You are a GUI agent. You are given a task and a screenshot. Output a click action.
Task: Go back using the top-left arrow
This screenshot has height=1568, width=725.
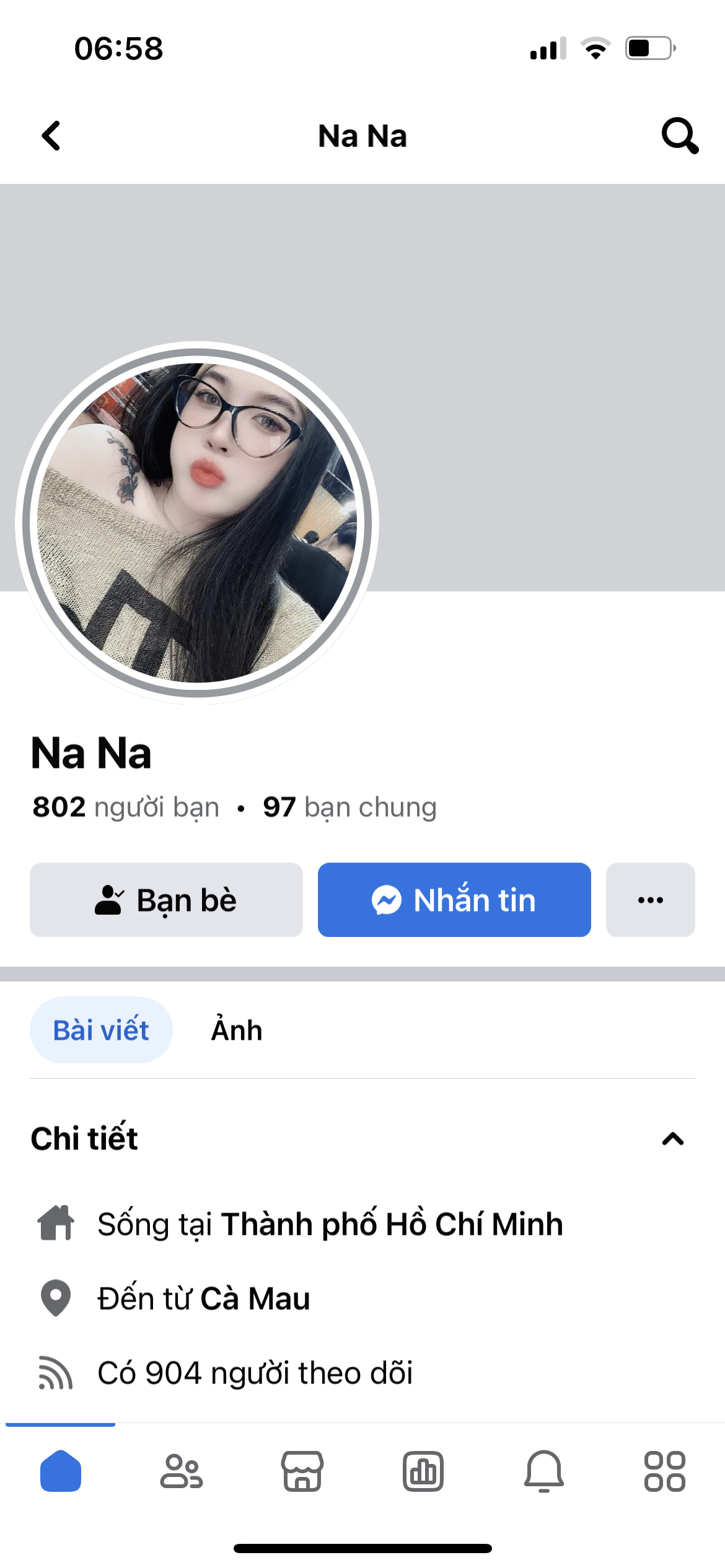[51, 136]
